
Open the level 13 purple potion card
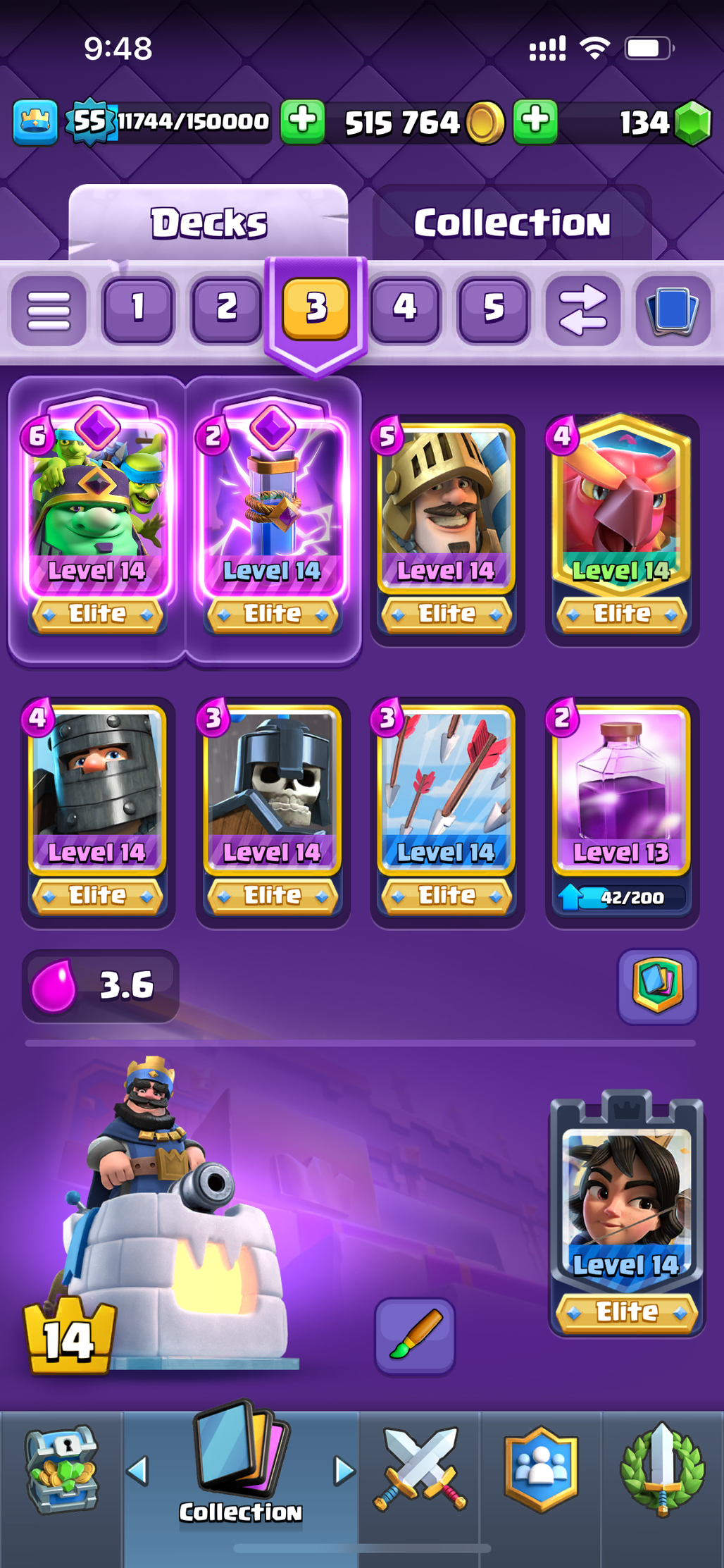[621, 812]
